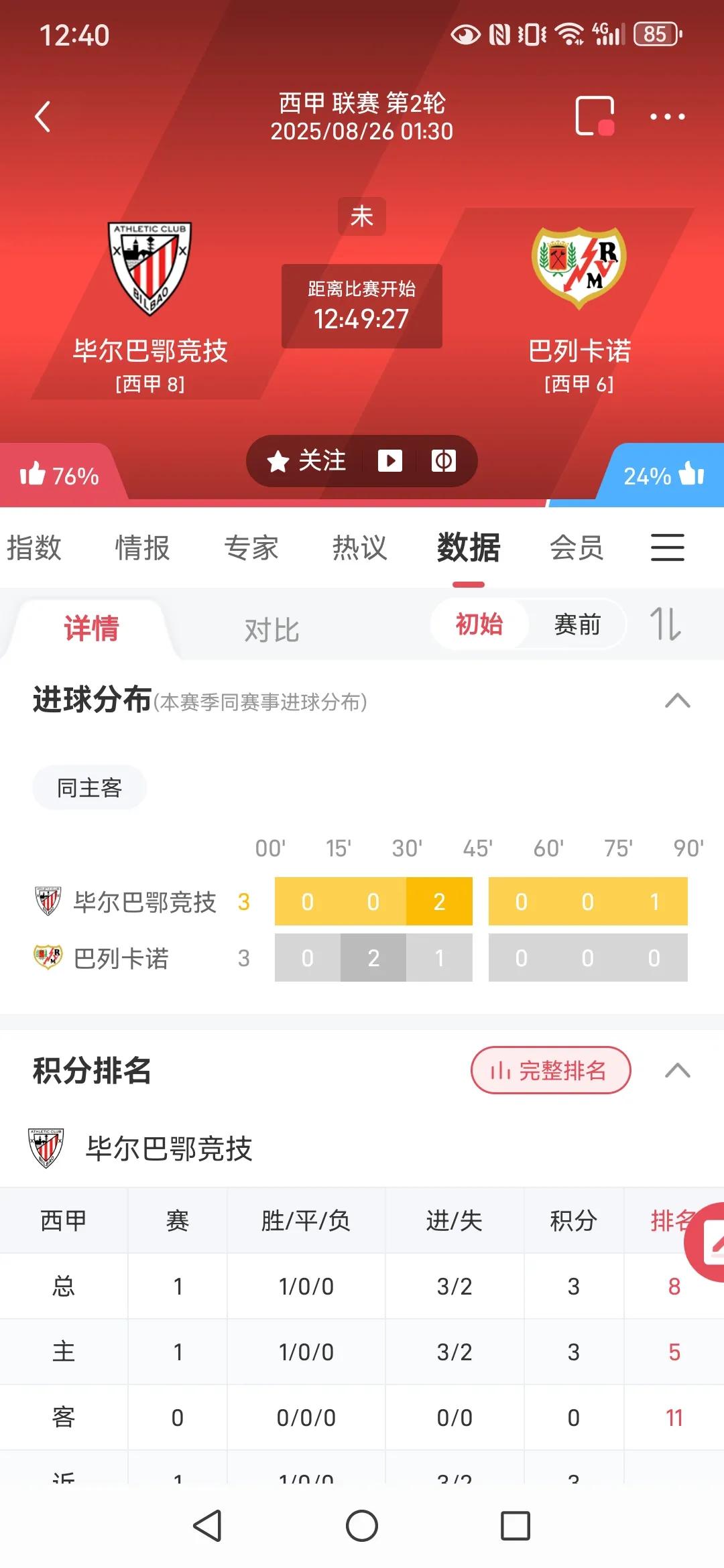The height and width of the screenshot is (1568, 724).
Task: Tap the system home button
Action: tap(362, 1526)
